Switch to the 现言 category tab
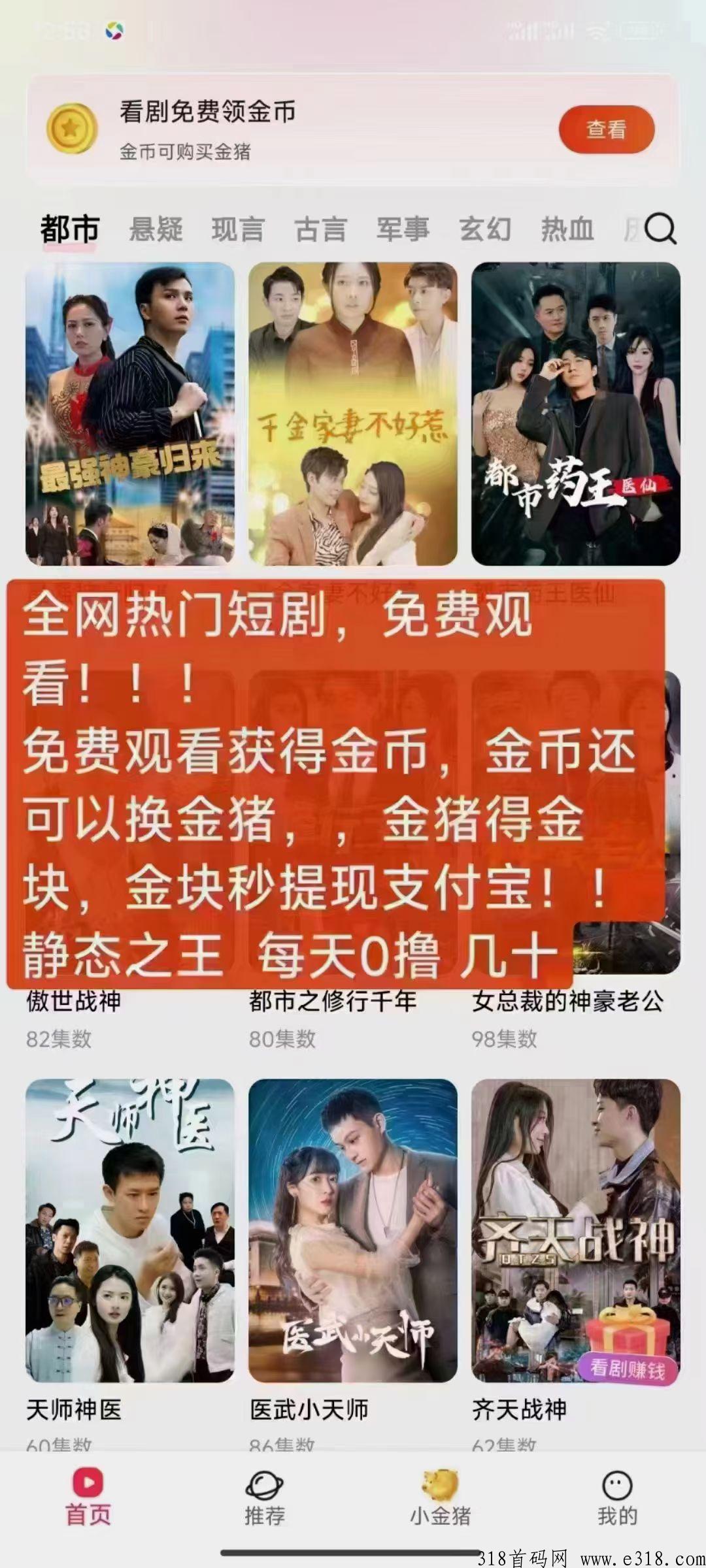 coord(238,229)
